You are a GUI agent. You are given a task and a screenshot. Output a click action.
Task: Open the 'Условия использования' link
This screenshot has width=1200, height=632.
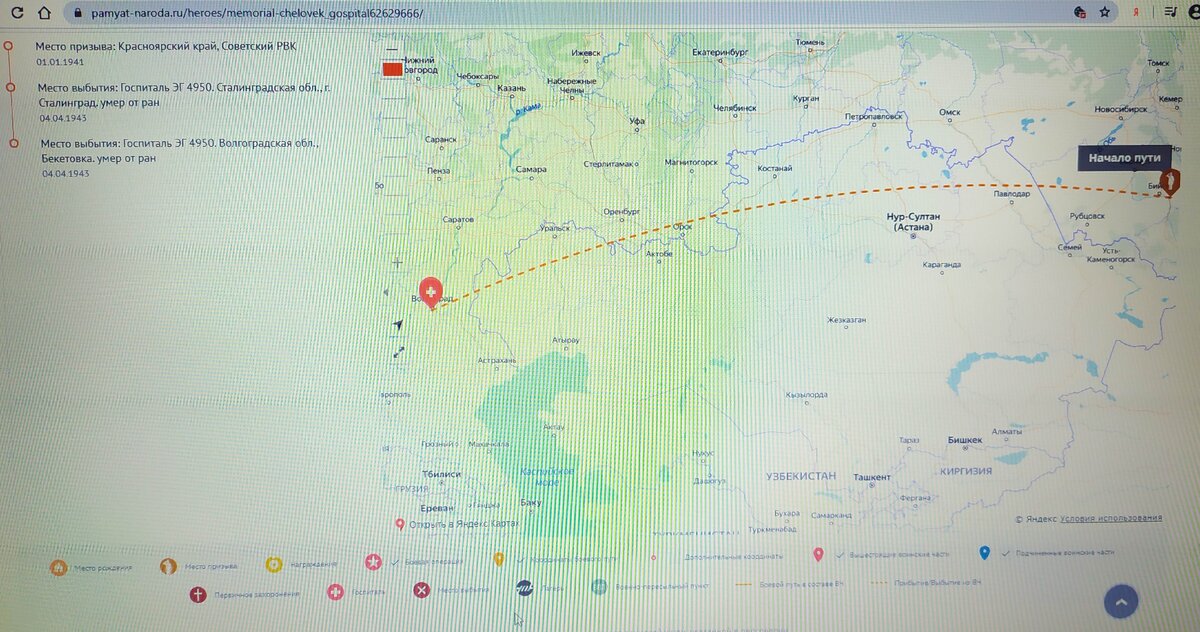(x=1111, y=518)
